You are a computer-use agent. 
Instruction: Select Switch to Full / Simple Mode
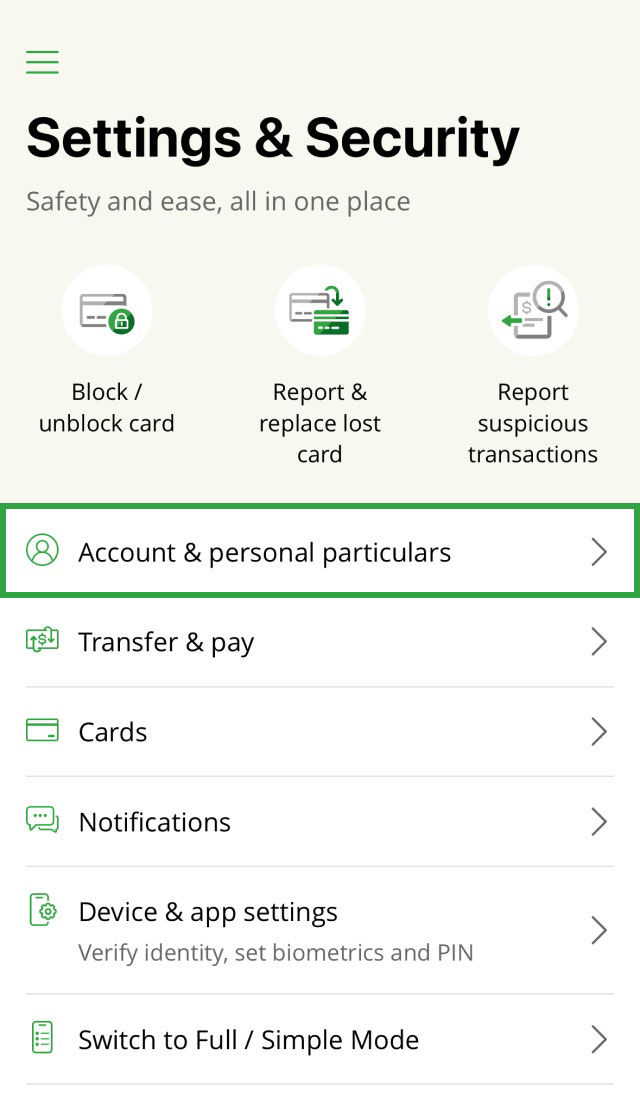coord(320,1040)
